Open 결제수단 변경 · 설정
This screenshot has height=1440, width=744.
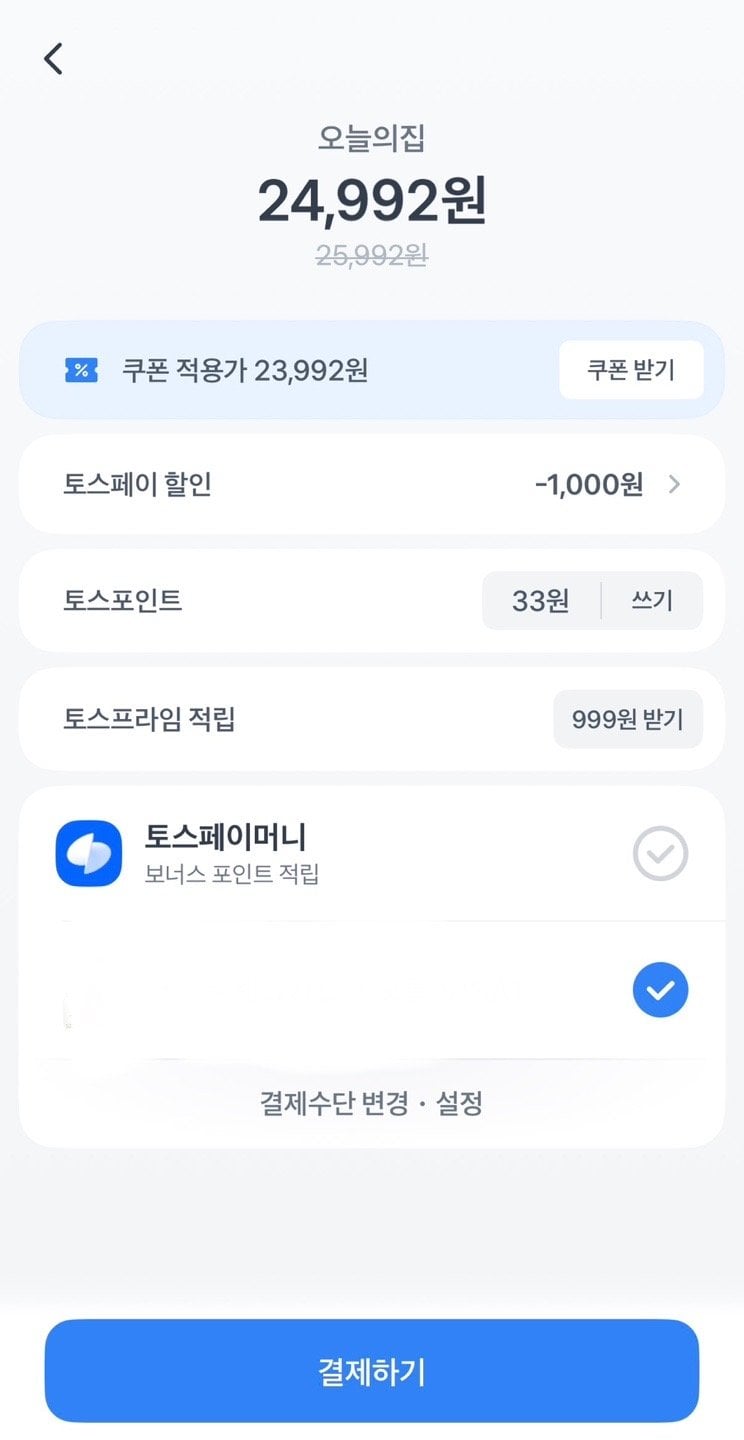coord(372,1104)
